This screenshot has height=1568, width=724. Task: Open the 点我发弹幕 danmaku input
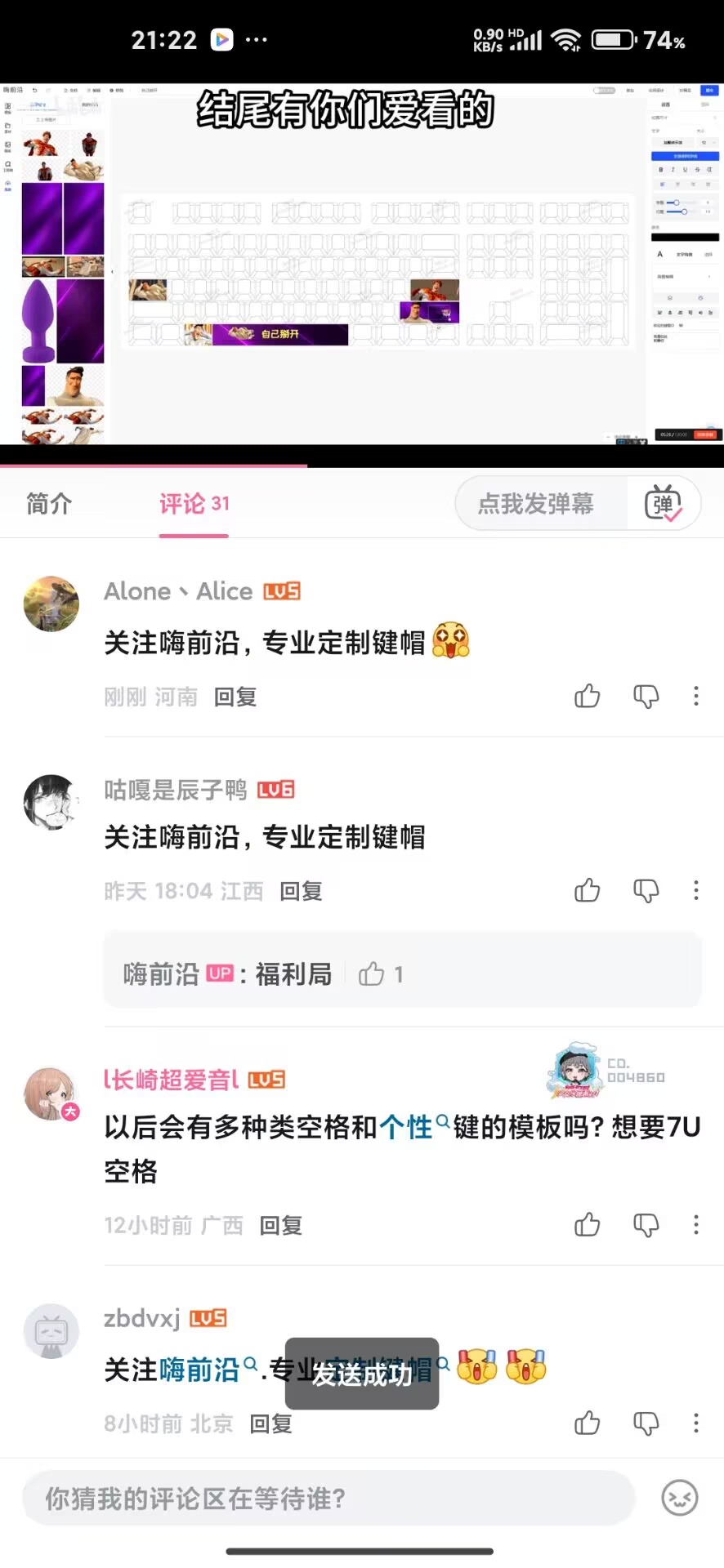[x=535, y=504]
